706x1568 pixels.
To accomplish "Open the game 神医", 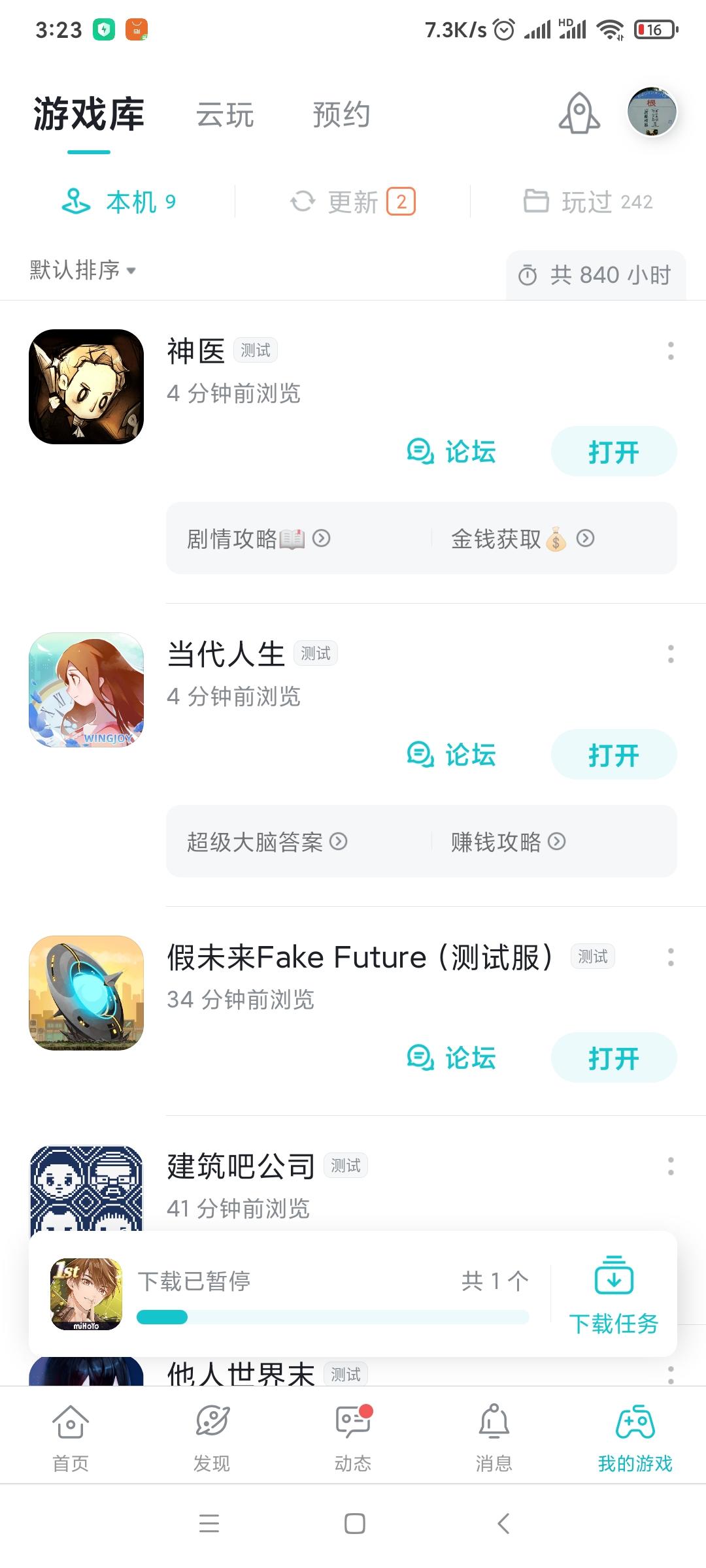I will (x=613, y=451).
